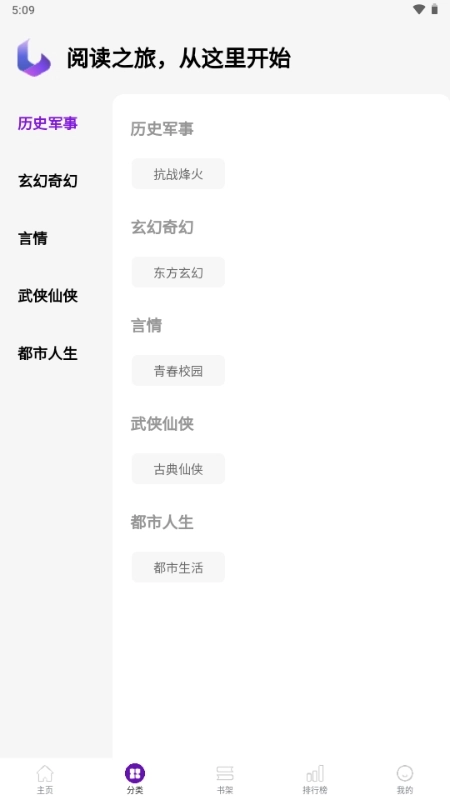The width and height of the screenshot is (450, 800).
Task: Select 玄幻奇幻 in the left sidebar
Action: (x=48, y=181)
